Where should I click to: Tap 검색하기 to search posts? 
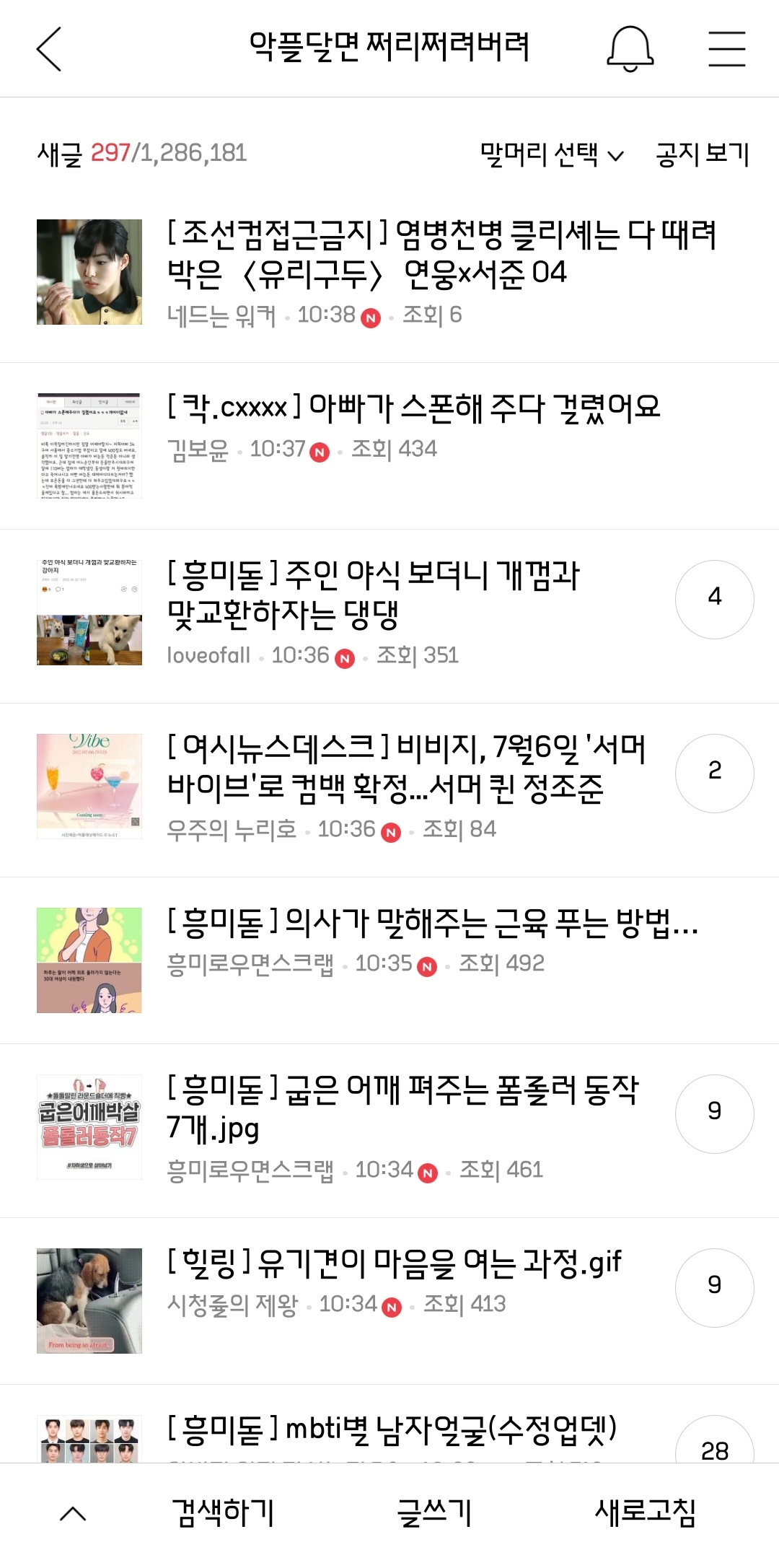click(x=223, y=1512)
